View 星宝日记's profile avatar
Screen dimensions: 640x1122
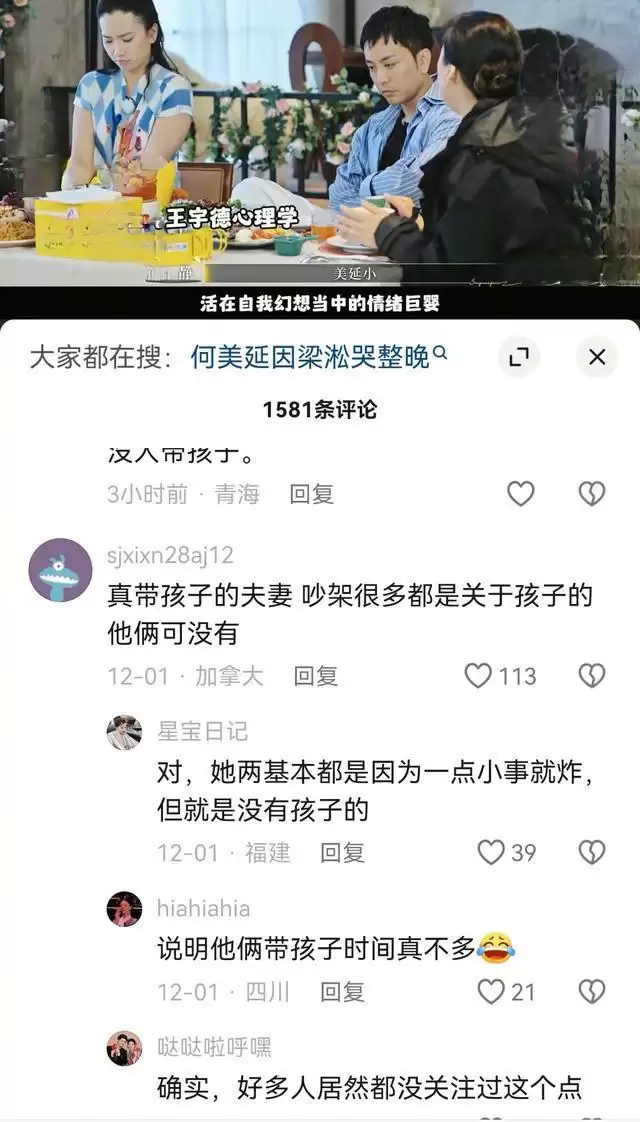tap(125, 732)
